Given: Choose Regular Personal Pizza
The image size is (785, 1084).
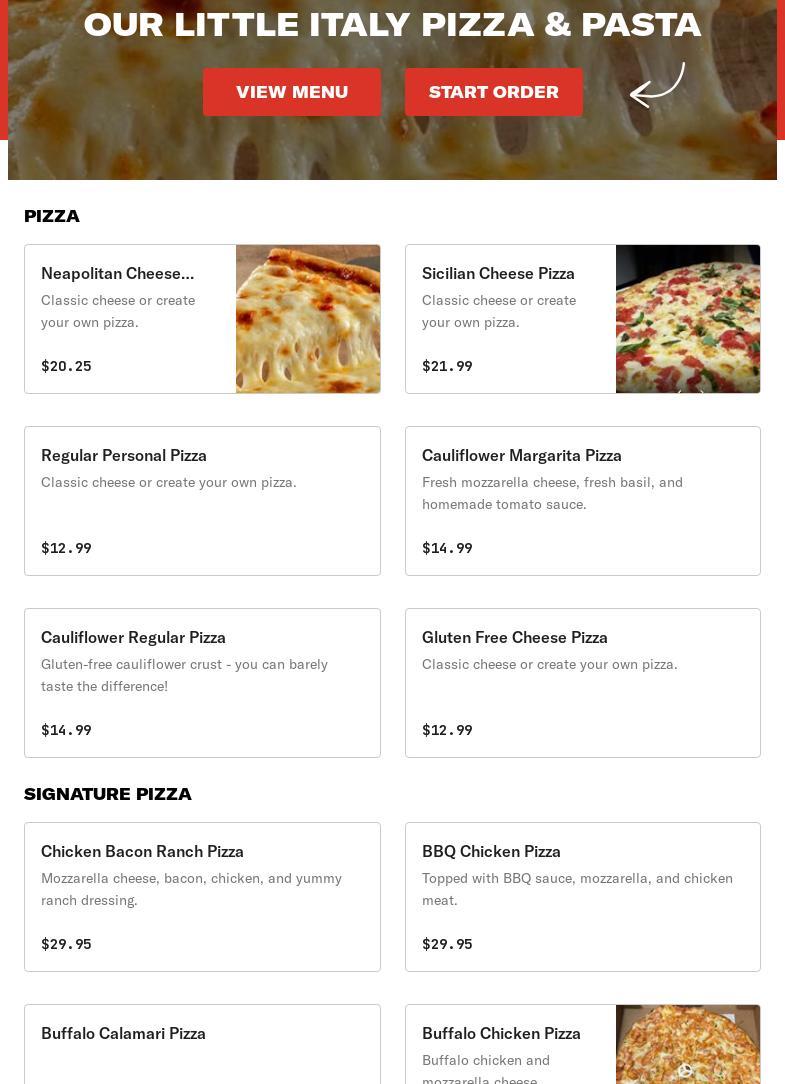Looking at the screenshot, I should coord(202,501).
